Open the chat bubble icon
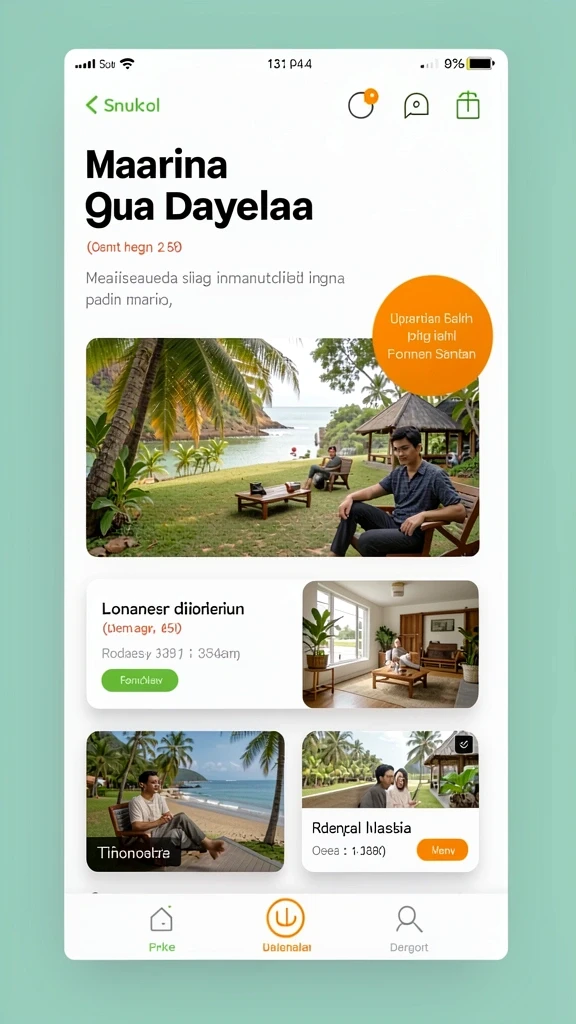The image size is (576, 1024). (416, 105)
